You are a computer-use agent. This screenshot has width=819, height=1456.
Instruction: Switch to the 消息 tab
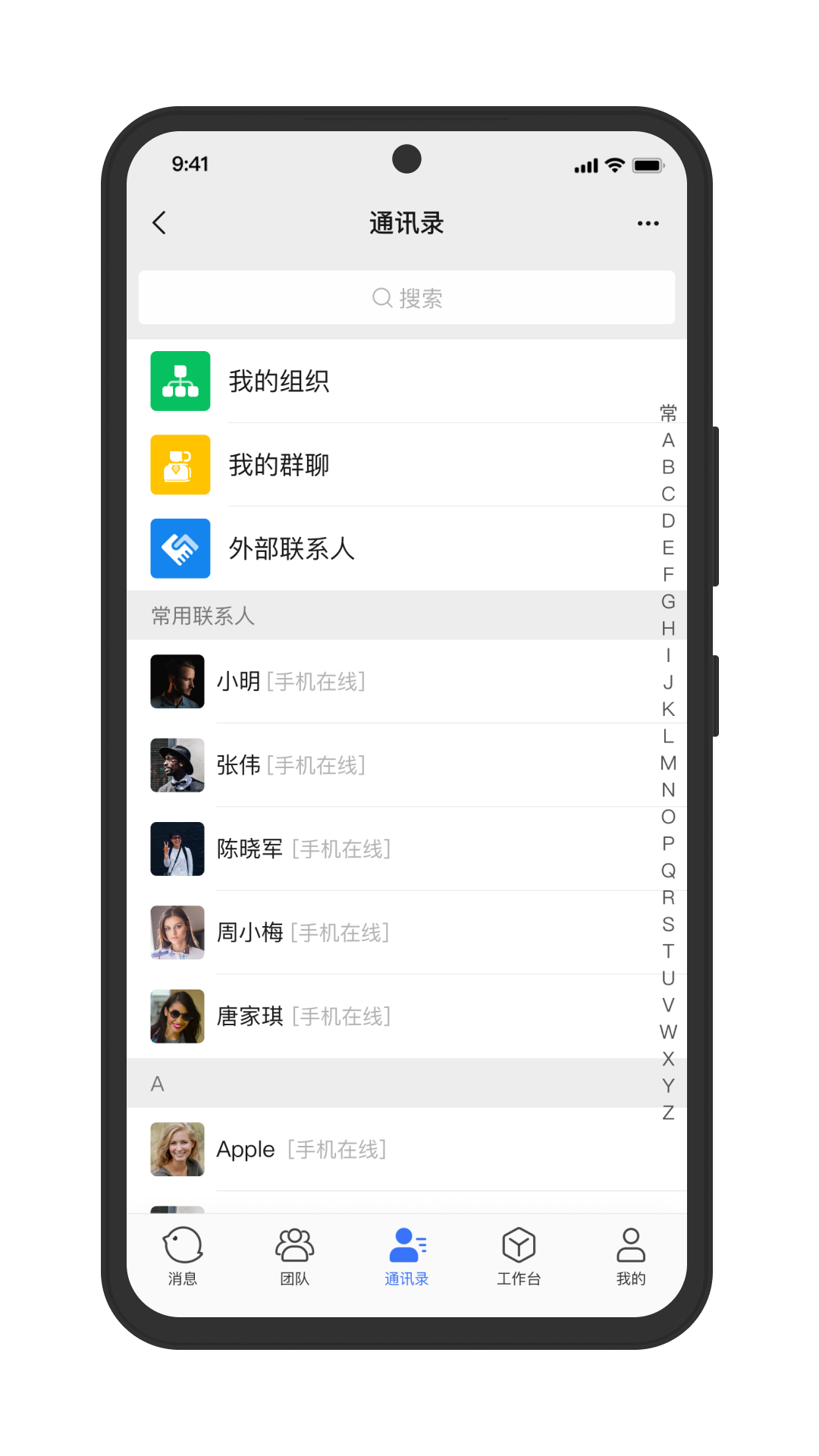point(183,1256)
